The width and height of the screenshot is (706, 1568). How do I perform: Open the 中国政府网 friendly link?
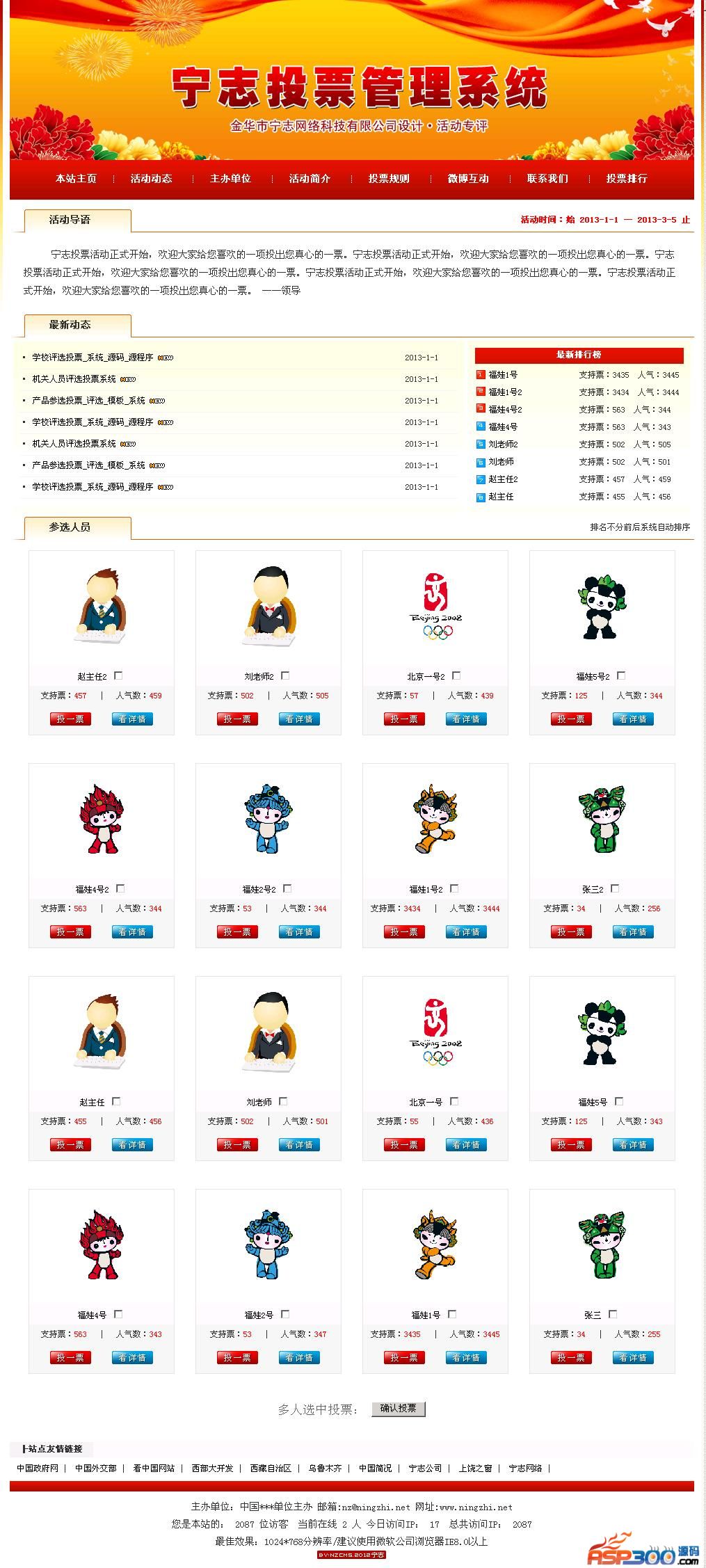pyautogui.click(x=38, y=1468)
